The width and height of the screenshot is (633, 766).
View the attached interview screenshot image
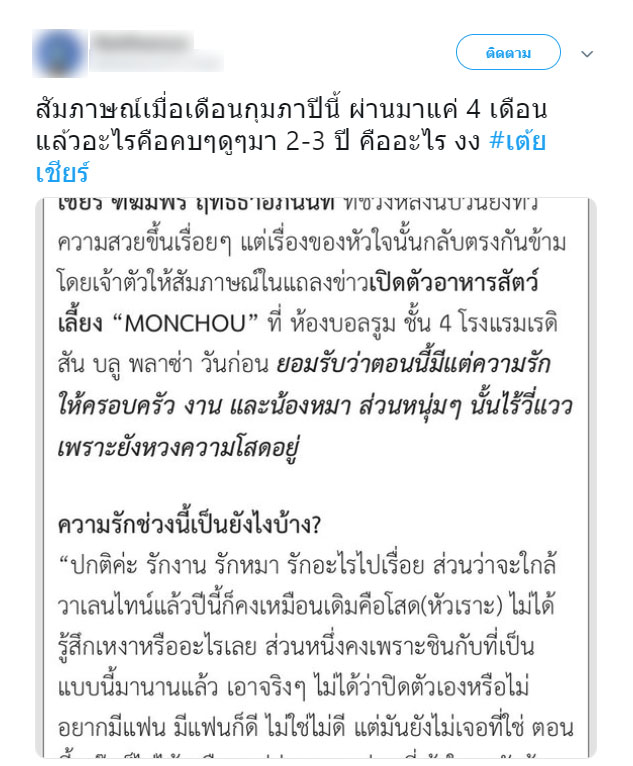[316, 477]
